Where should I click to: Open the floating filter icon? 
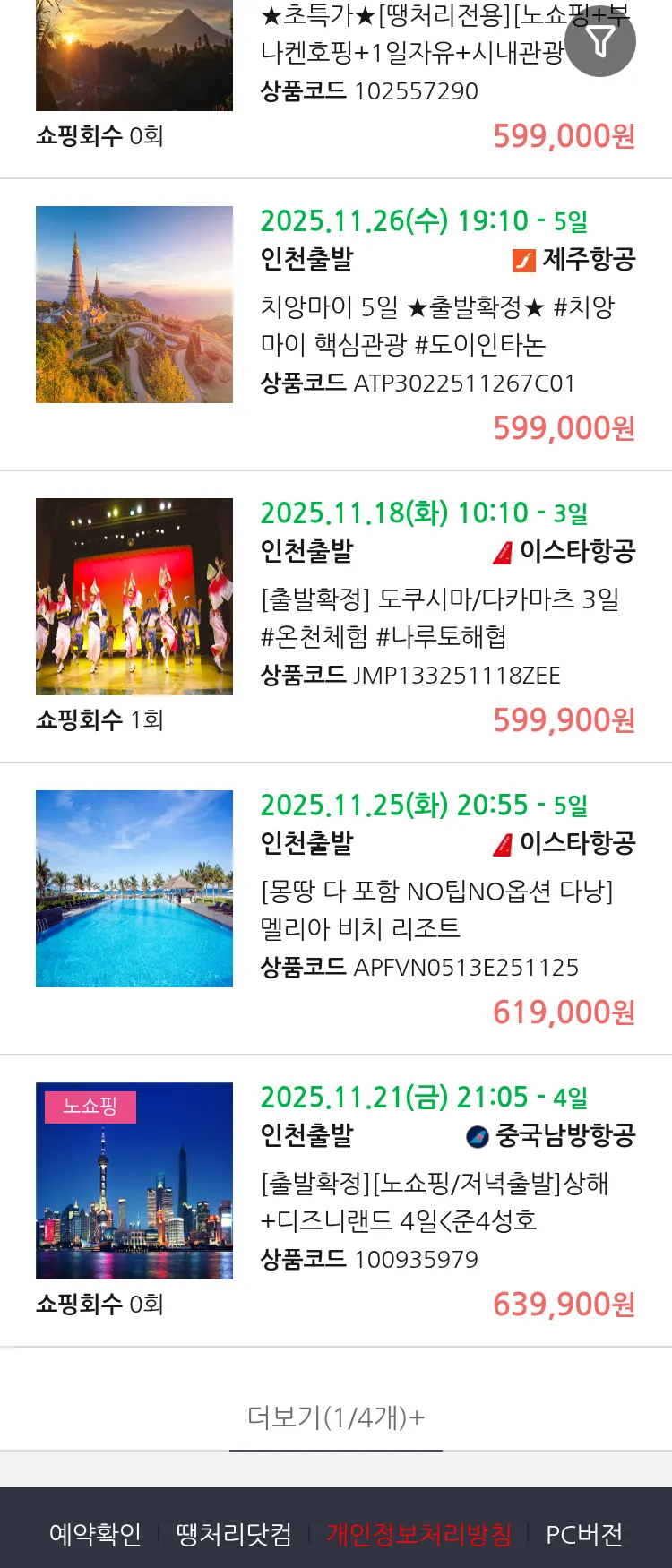pyautogui.click(x=600, y=41)
